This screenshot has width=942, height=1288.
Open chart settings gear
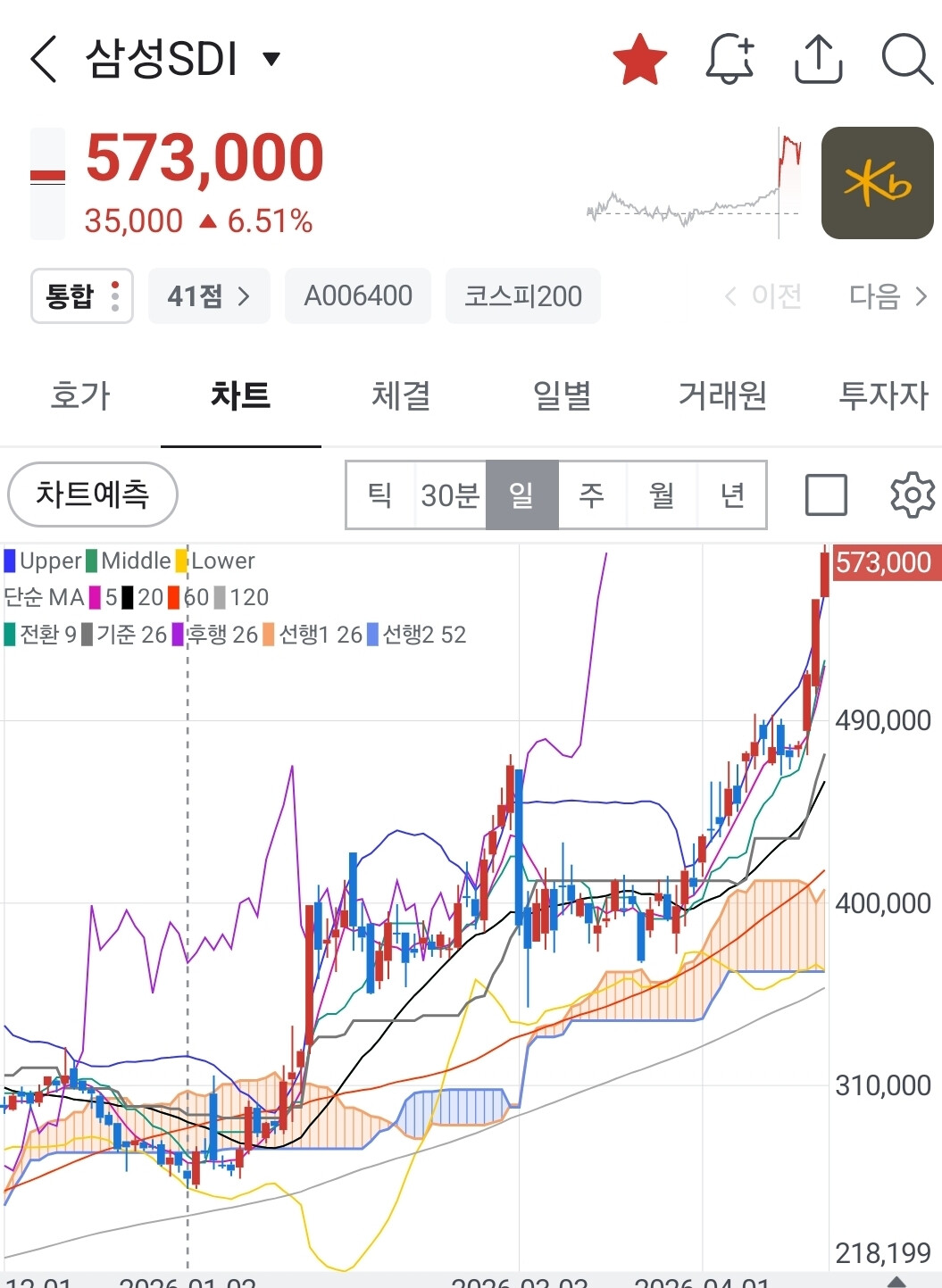(x=913, y=494)
